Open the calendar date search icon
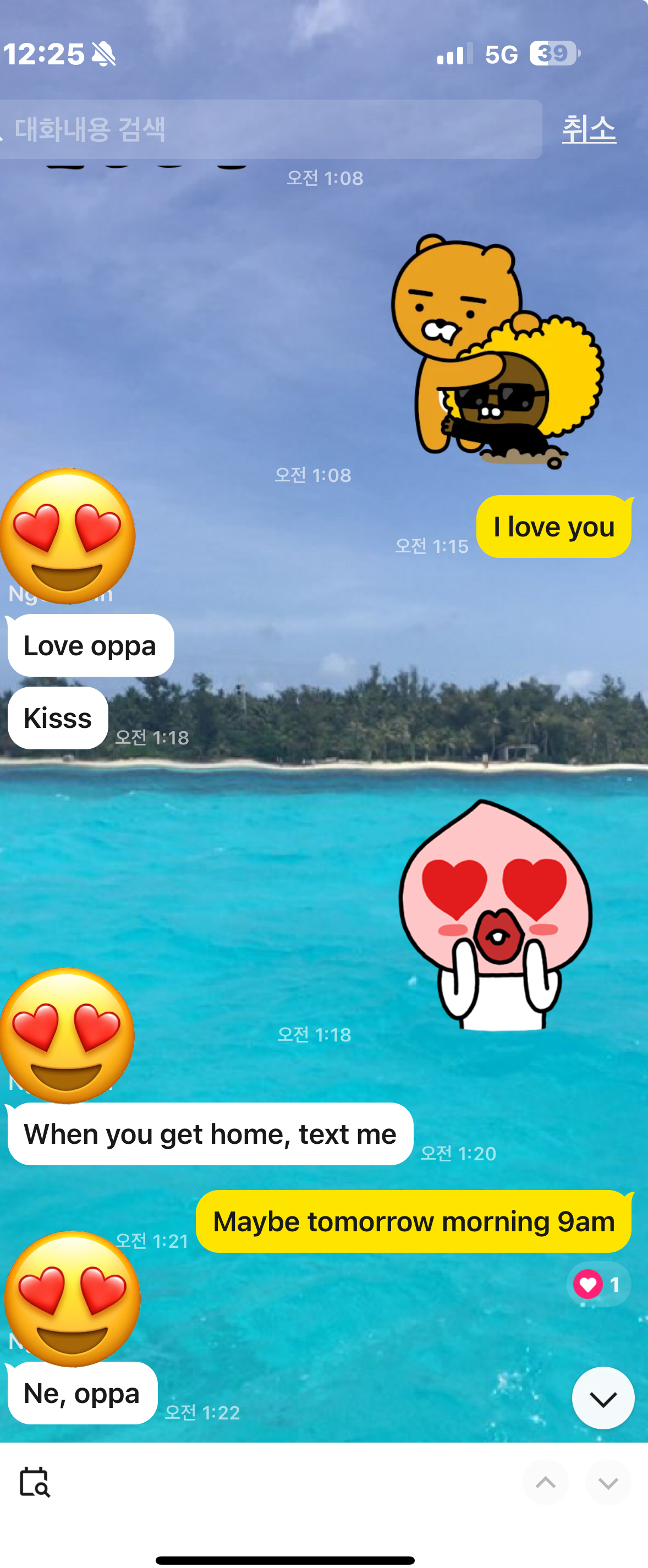 (35, 1482)
